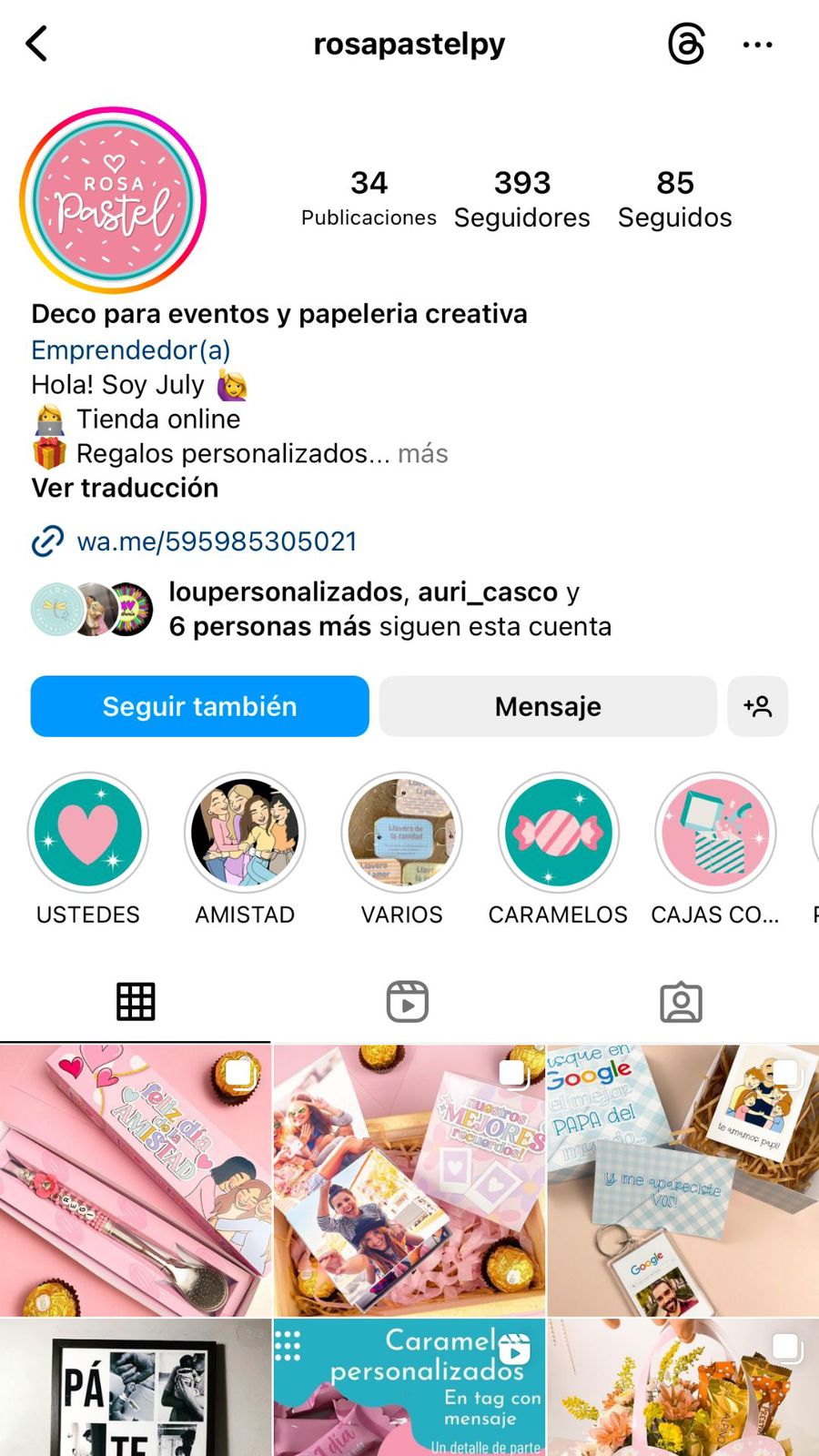Image resolution: width=819 pixels, height=1456 pixels.
Task: View the Rosa Pastel profile story
Action: 114,200
